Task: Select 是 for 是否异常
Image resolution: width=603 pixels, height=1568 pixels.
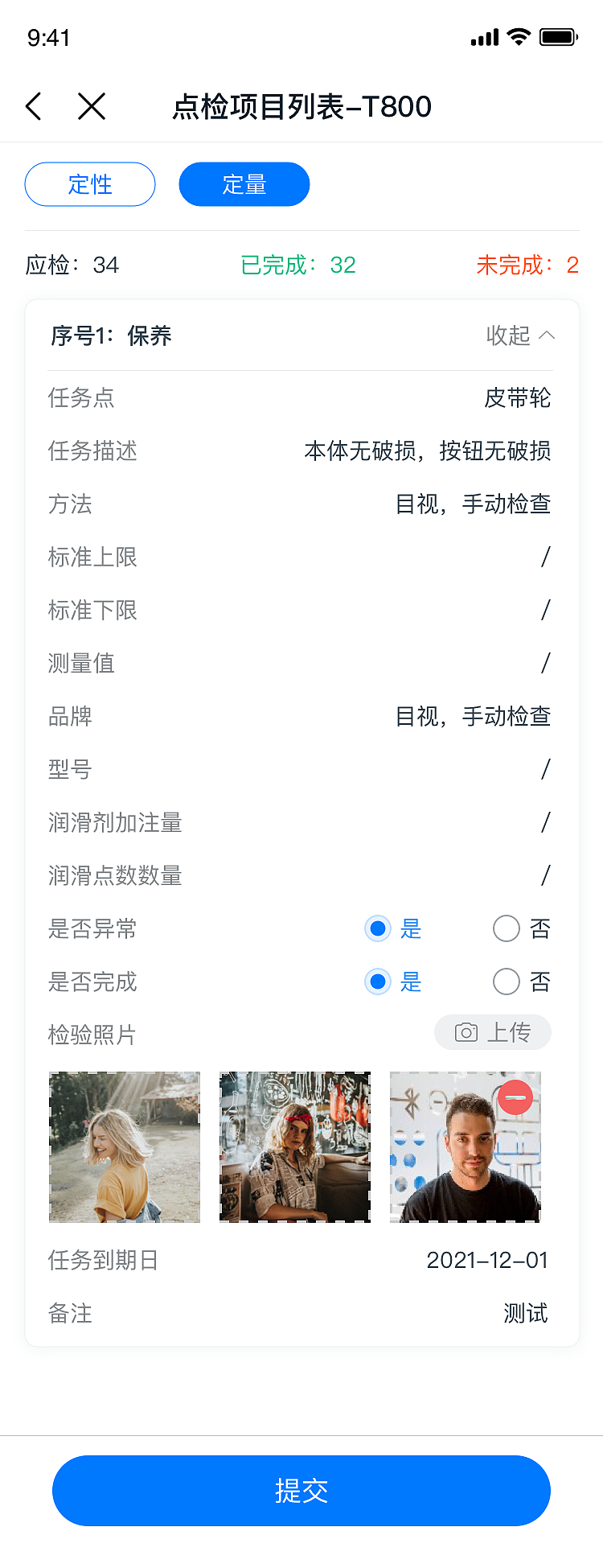Action: (378, 928)
